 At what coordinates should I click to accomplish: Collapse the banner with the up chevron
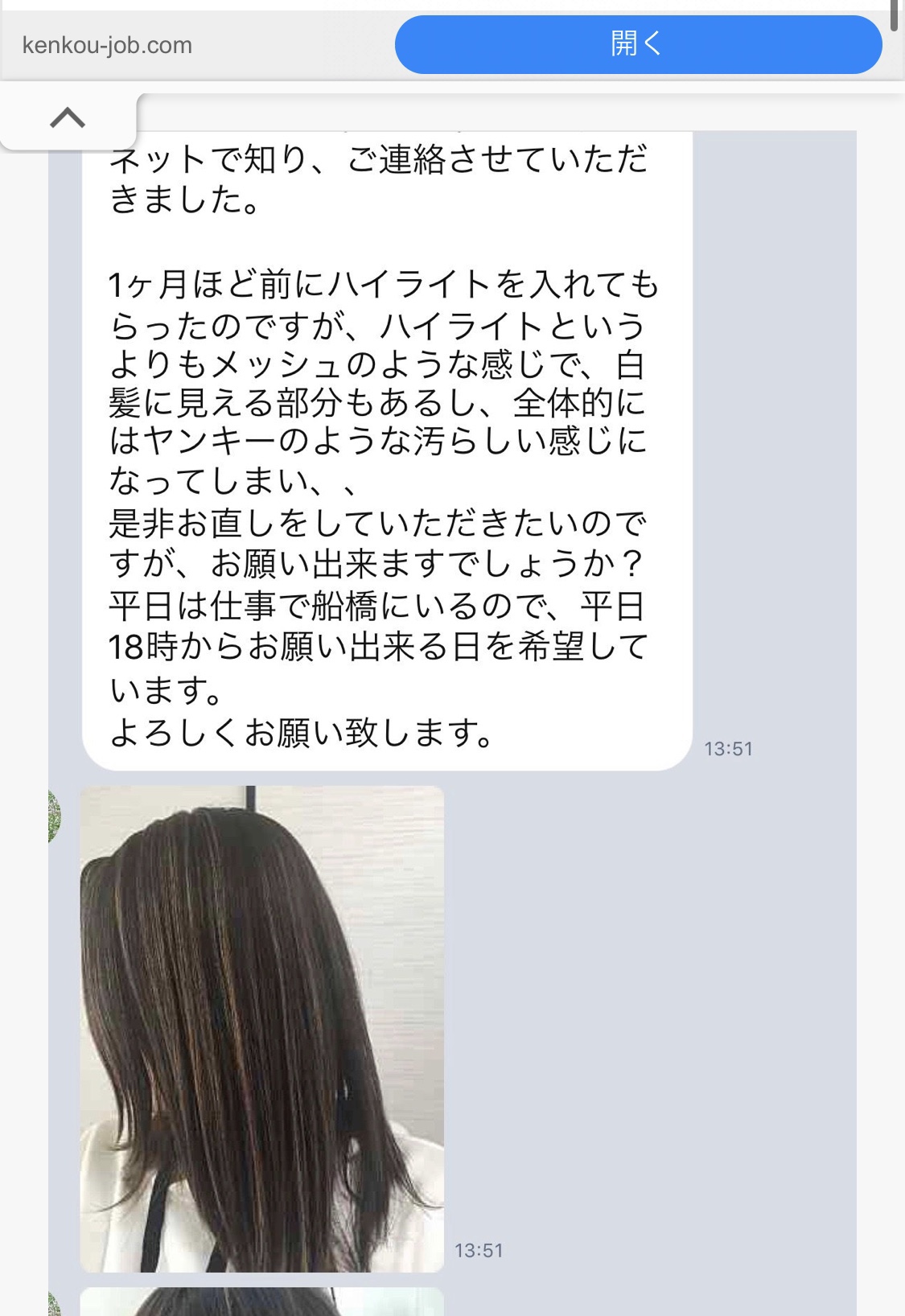(x=68, y=119)
